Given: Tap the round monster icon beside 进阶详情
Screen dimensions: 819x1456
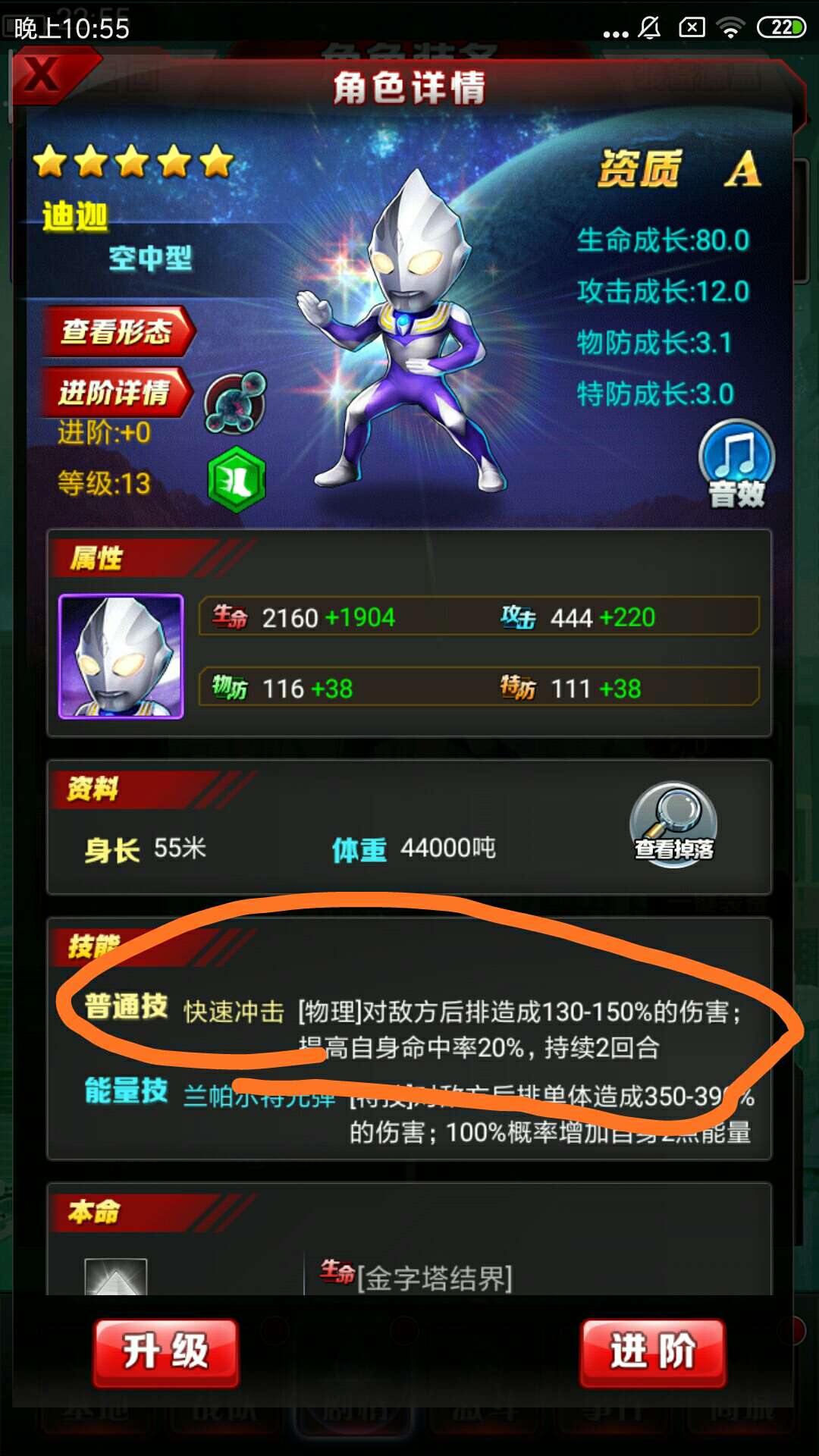Looking at the screenshot, I should [x=235, y=402].
